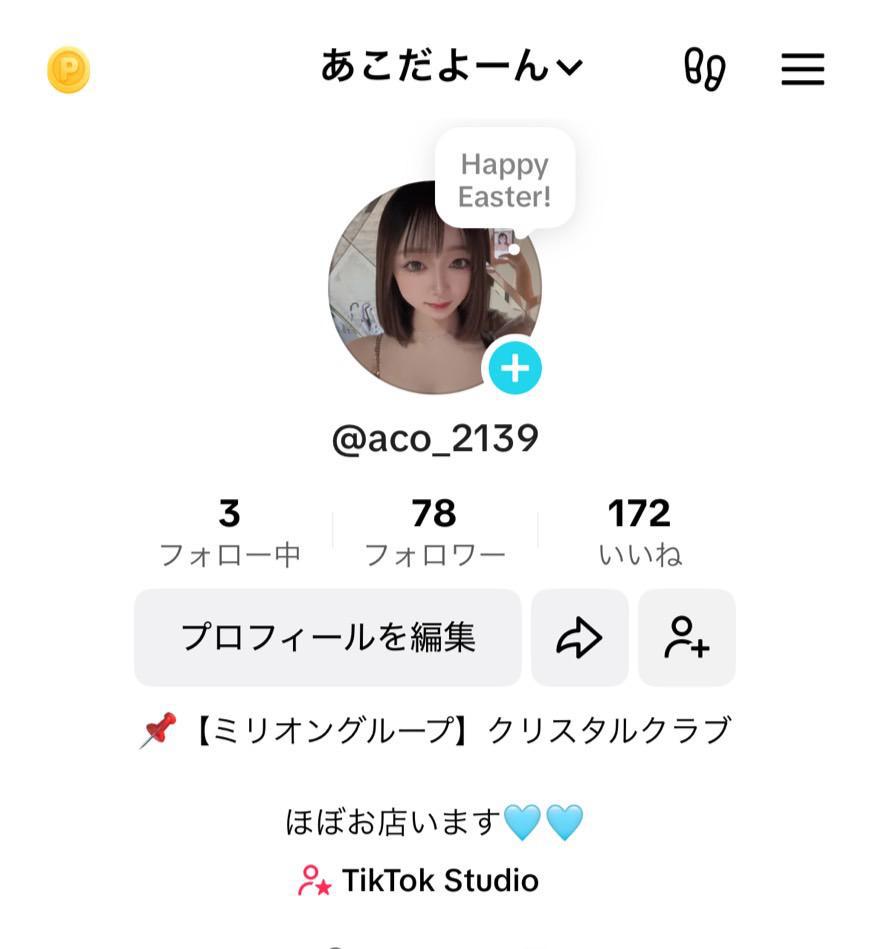Share this profile with the arrow button
The width and height of the screenshot is (870, 949).
click(x=580, y=638)
